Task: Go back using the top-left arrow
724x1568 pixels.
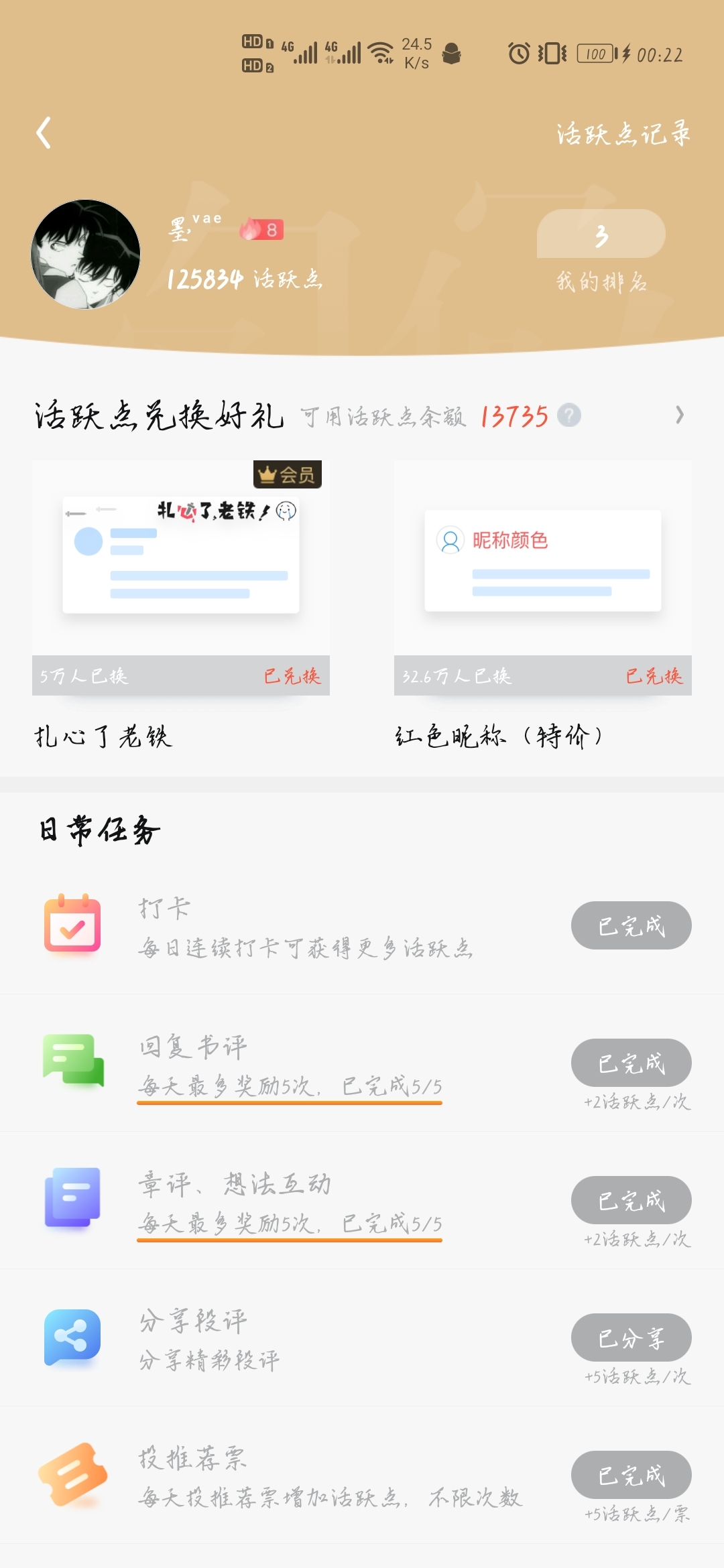Action: (44, 133)
